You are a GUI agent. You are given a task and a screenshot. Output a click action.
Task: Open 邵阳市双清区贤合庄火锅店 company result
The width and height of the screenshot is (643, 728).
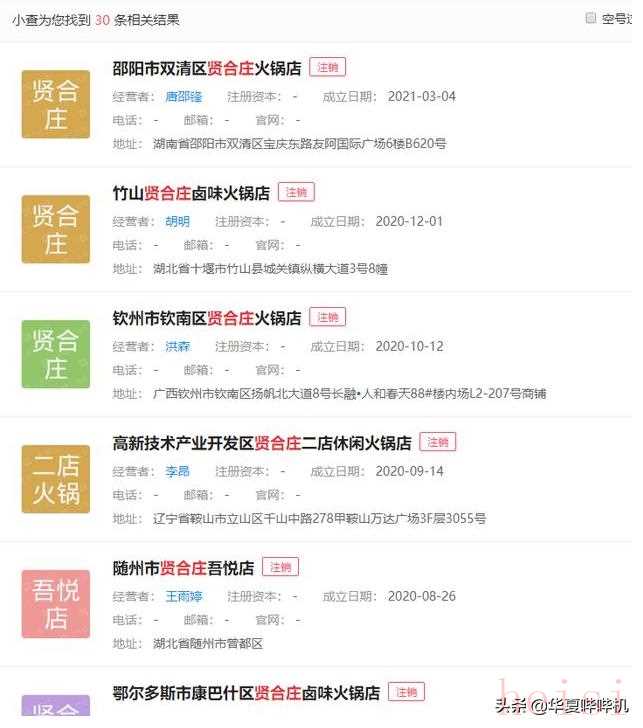pyautogui.click(x=207, y=69)
